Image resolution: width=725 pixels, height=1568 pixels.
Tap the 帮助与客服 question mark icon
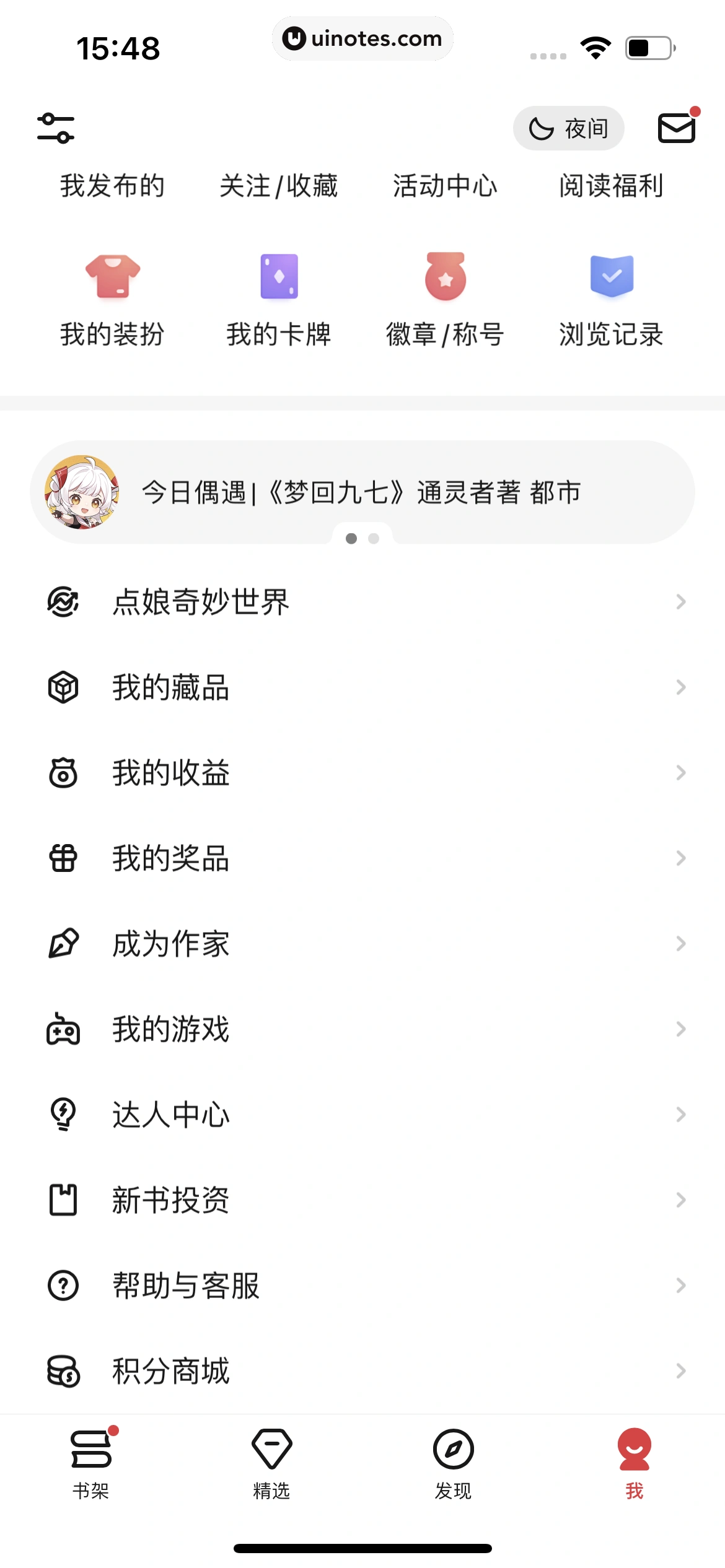[x=63, y=1286]
